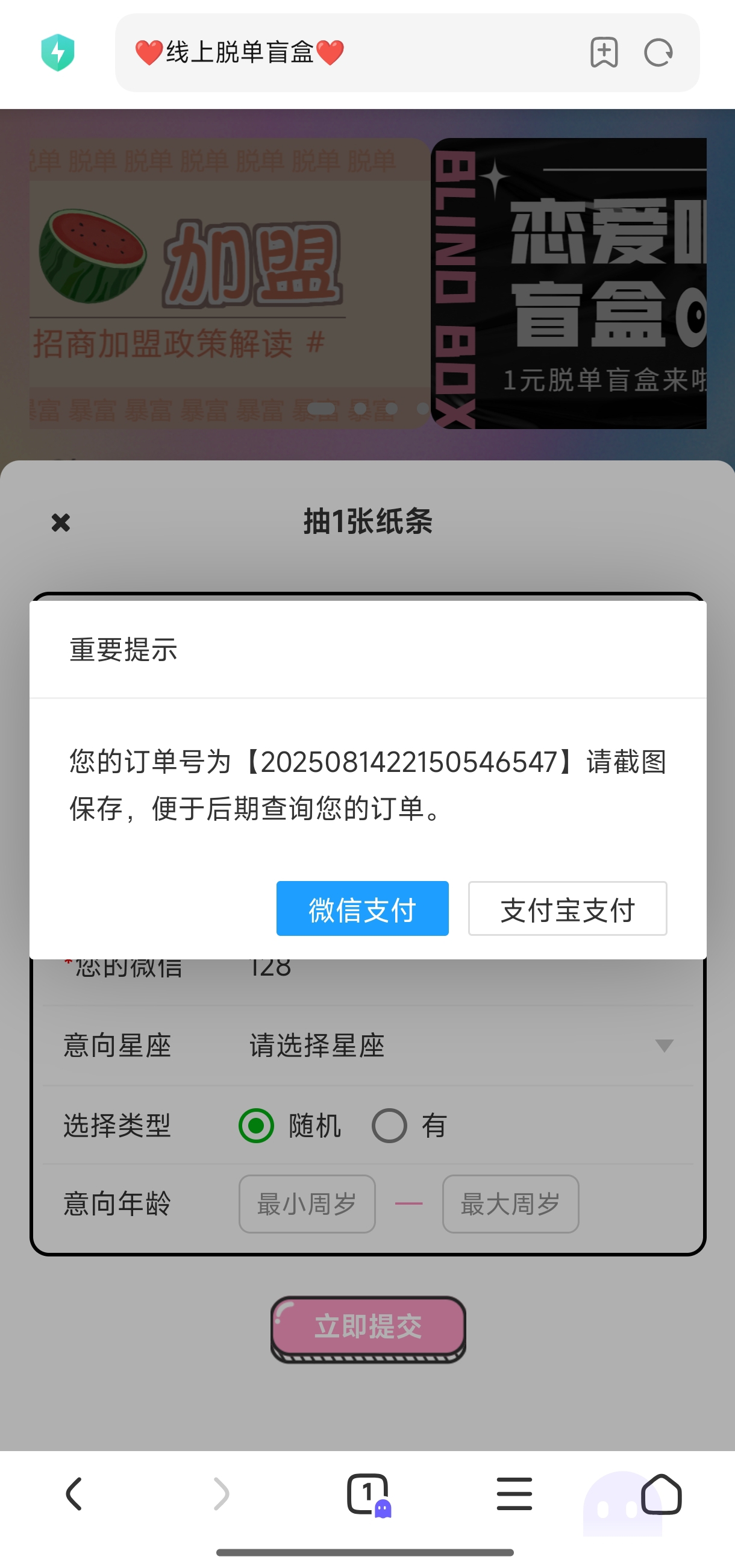Tap the 最小周岁 age field

click(307, 1203)
